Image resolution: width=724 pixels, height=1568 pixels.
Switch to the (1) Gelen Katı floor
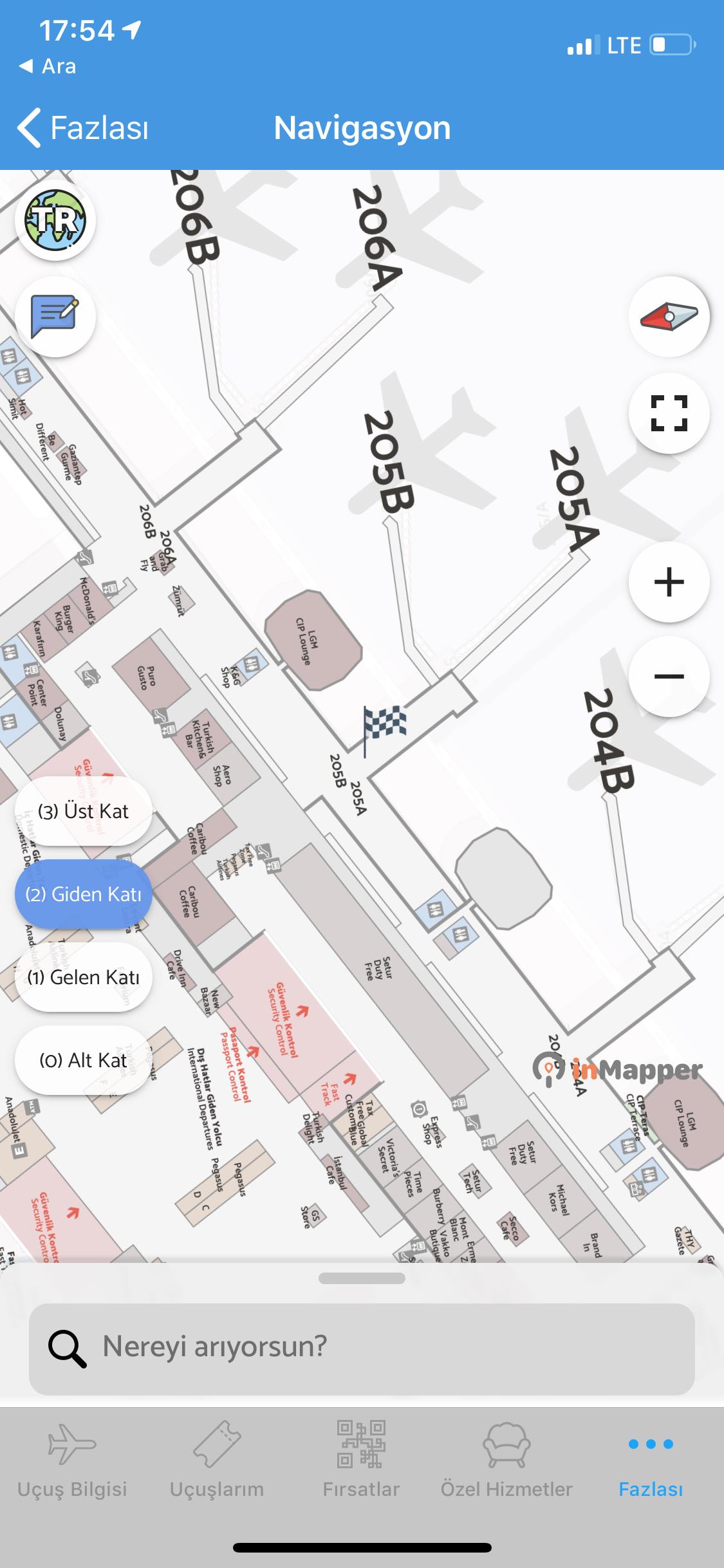pos(84,977)
